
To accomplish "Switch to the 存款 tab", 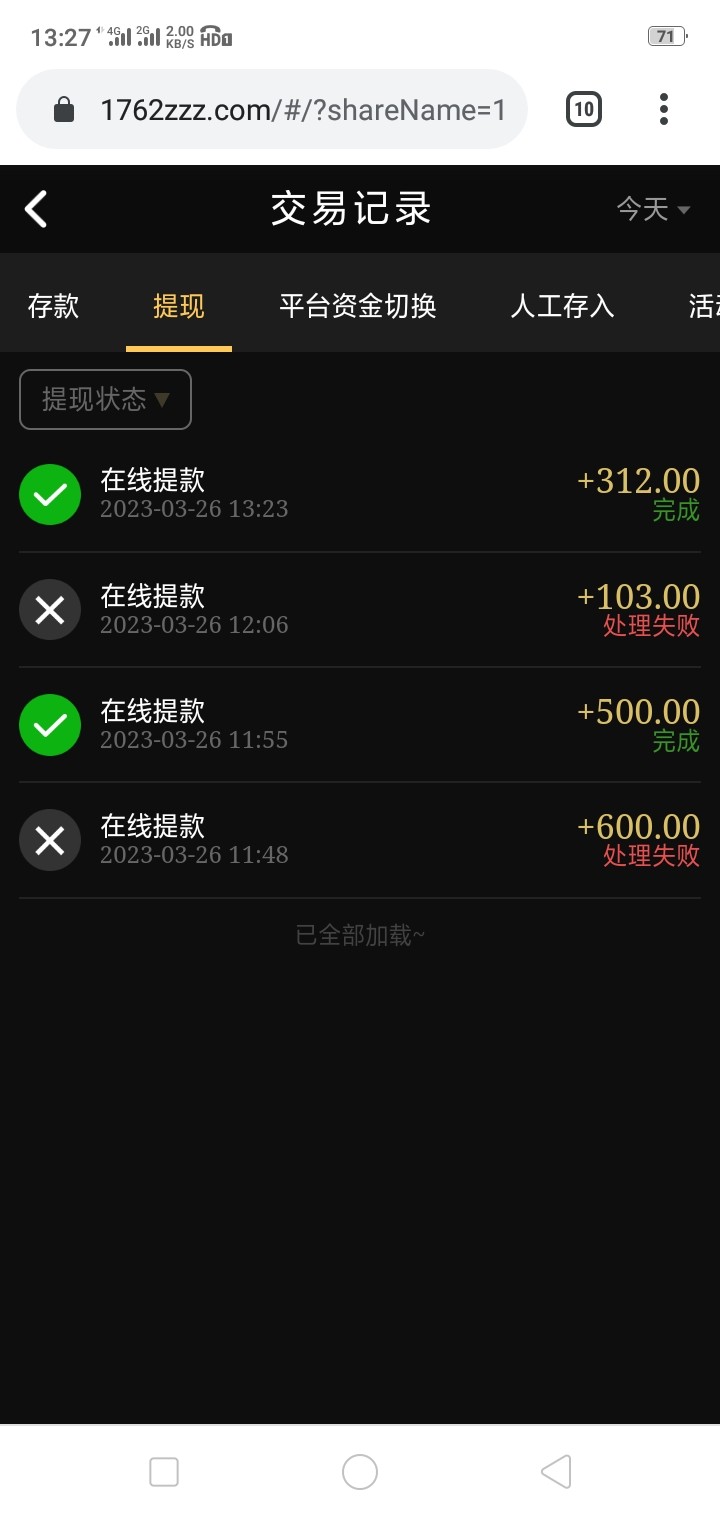I will point(53,306).
